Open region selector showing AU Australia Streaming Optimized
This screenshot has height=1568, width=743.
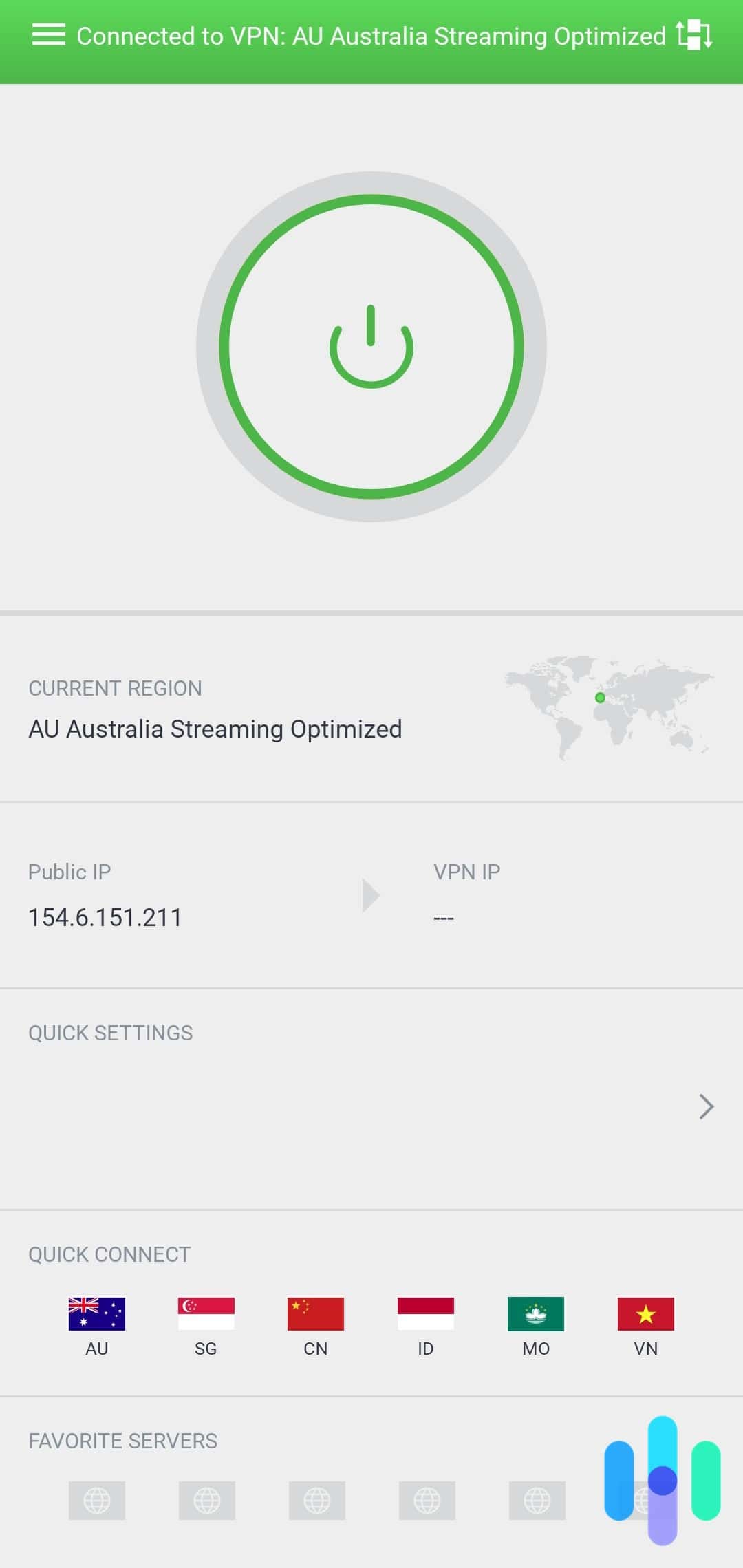pos(214,729)
